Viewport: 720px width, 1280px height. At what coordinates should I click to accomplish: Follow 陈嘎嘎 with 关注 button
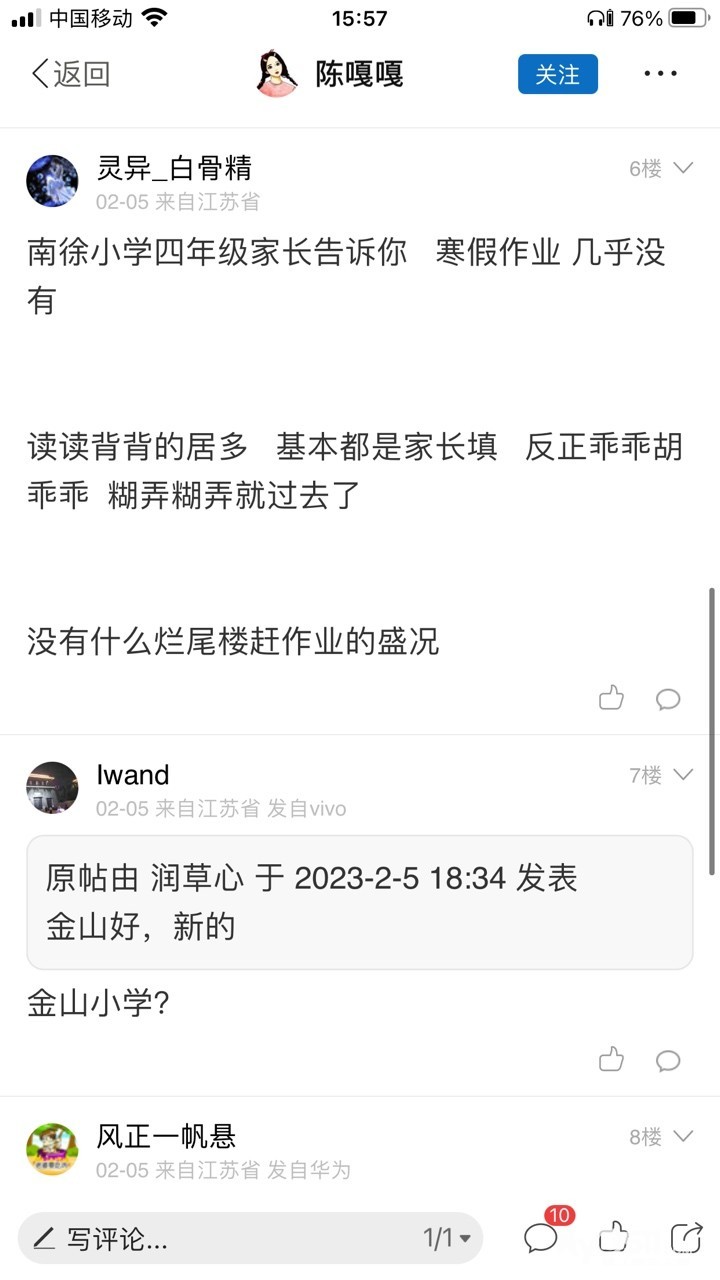pyautogui.click(x=557, y=74)
